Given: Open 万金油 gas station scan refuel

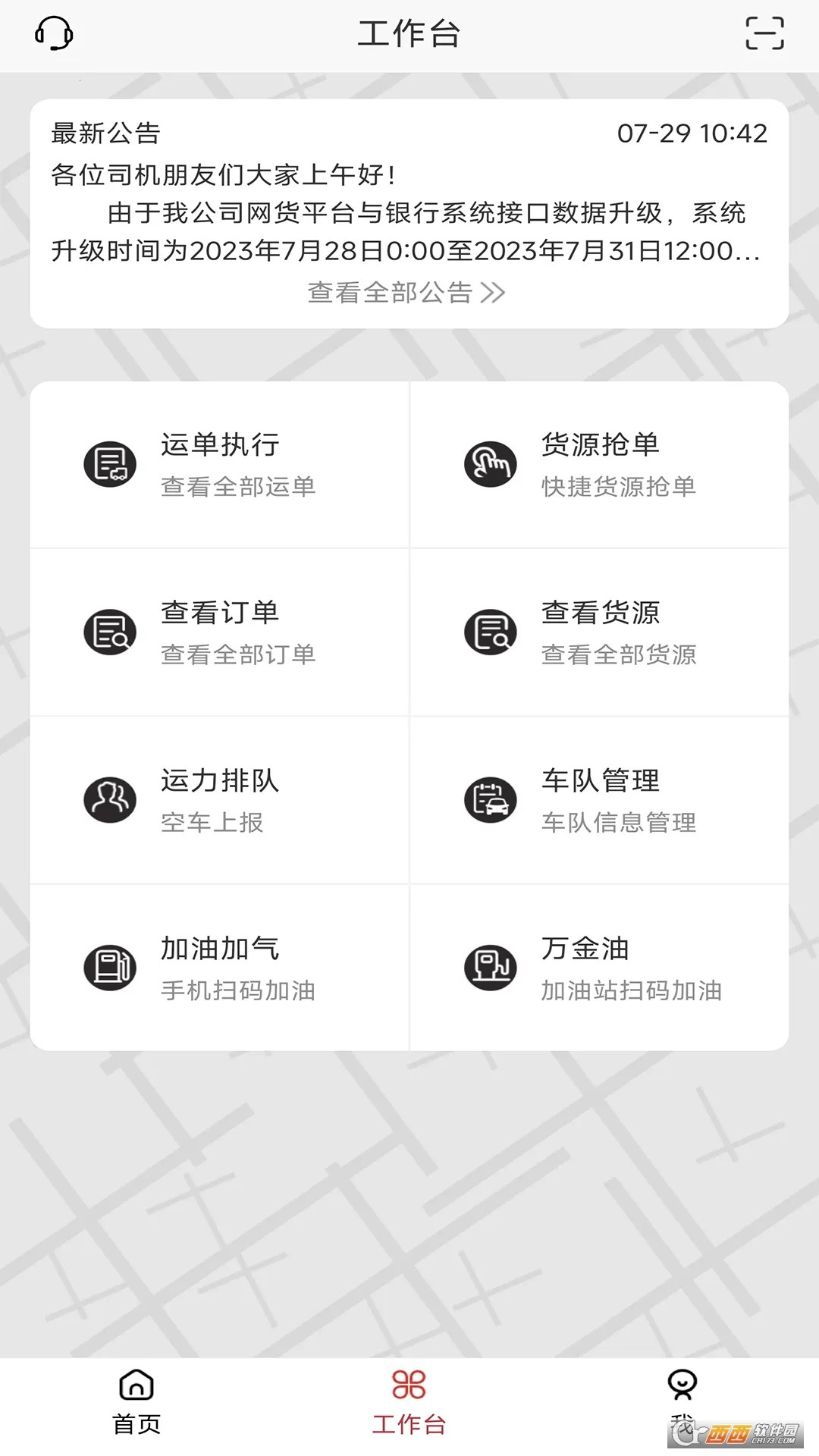Looking at the screenshot, I should tap(599, 968).
